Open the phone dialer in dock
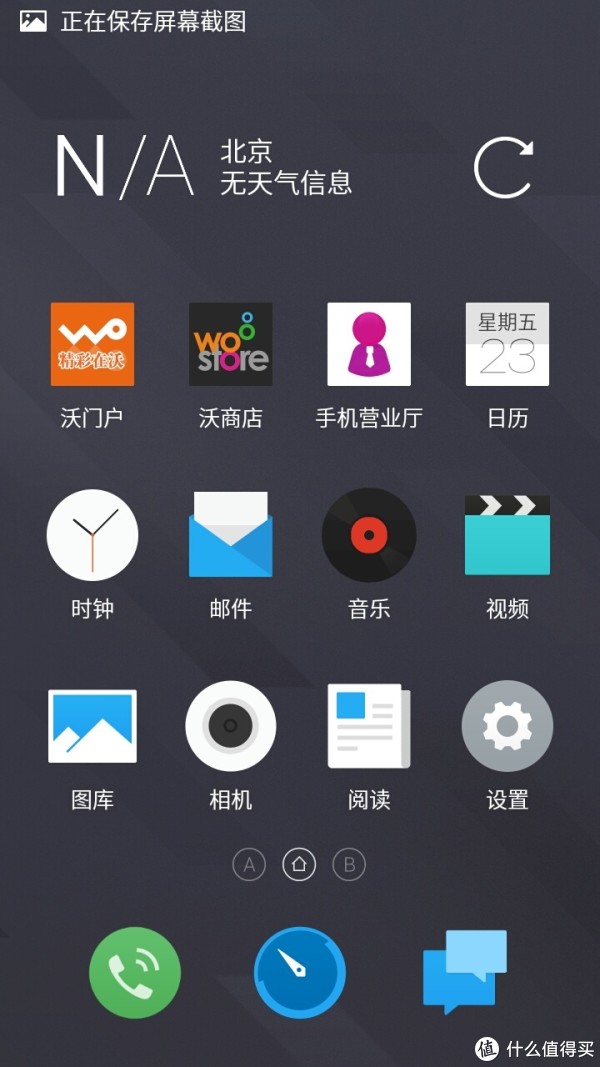This screenshot has width=600, height=1067. (x=135, y=972)
